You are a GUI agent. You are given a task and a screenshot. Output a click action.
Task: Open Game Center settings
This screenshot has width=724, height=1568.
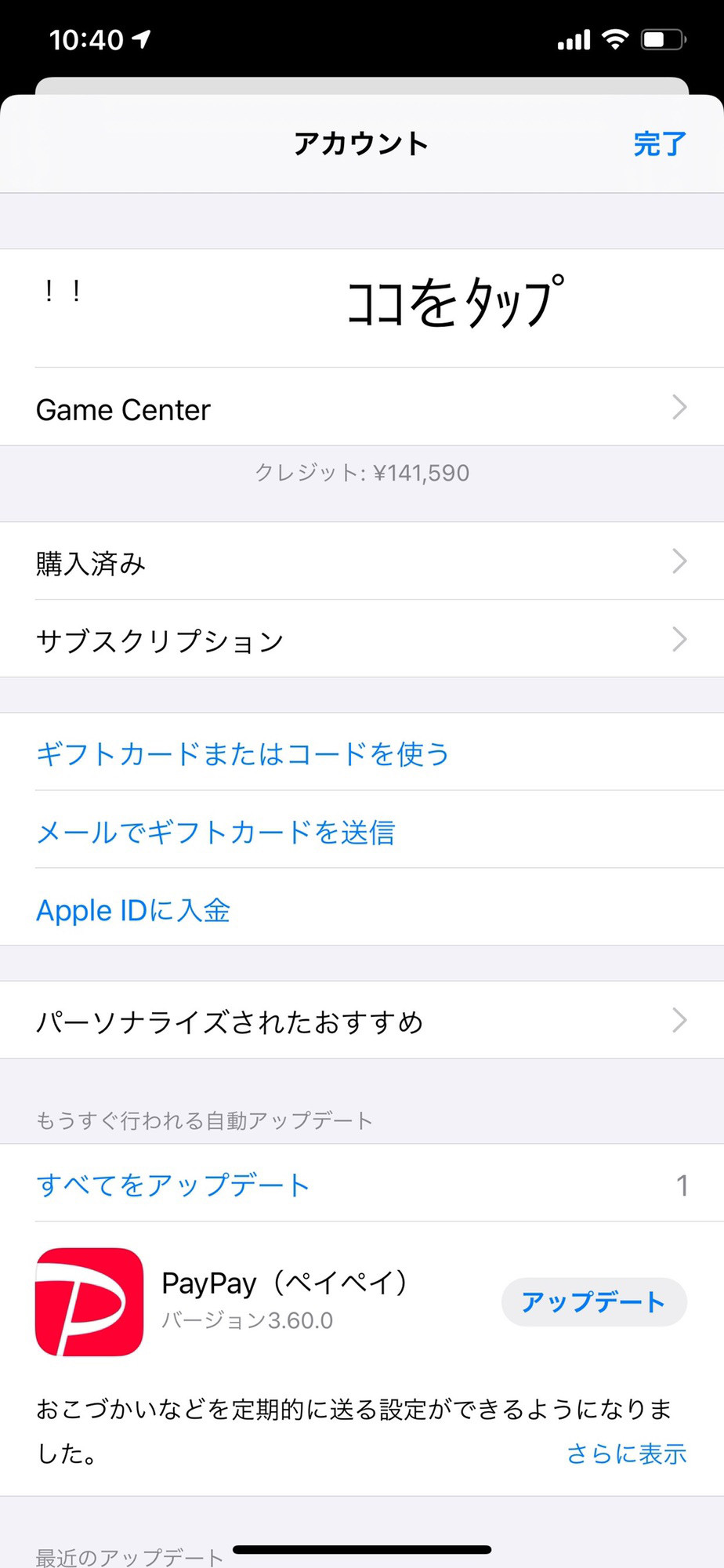(x=362, y=407)
